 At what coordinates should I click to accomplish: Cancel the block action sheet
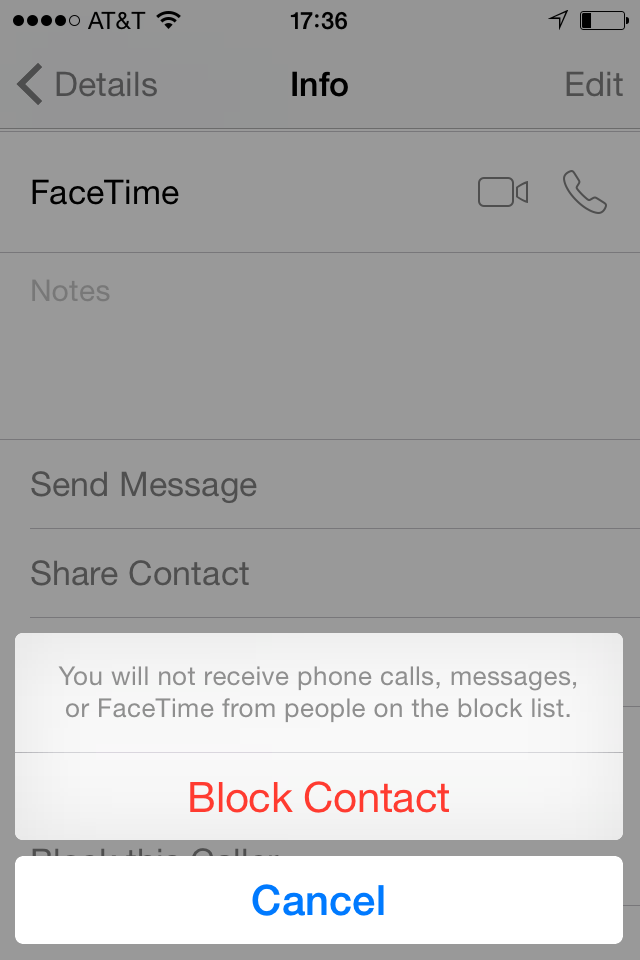(319, 900)
